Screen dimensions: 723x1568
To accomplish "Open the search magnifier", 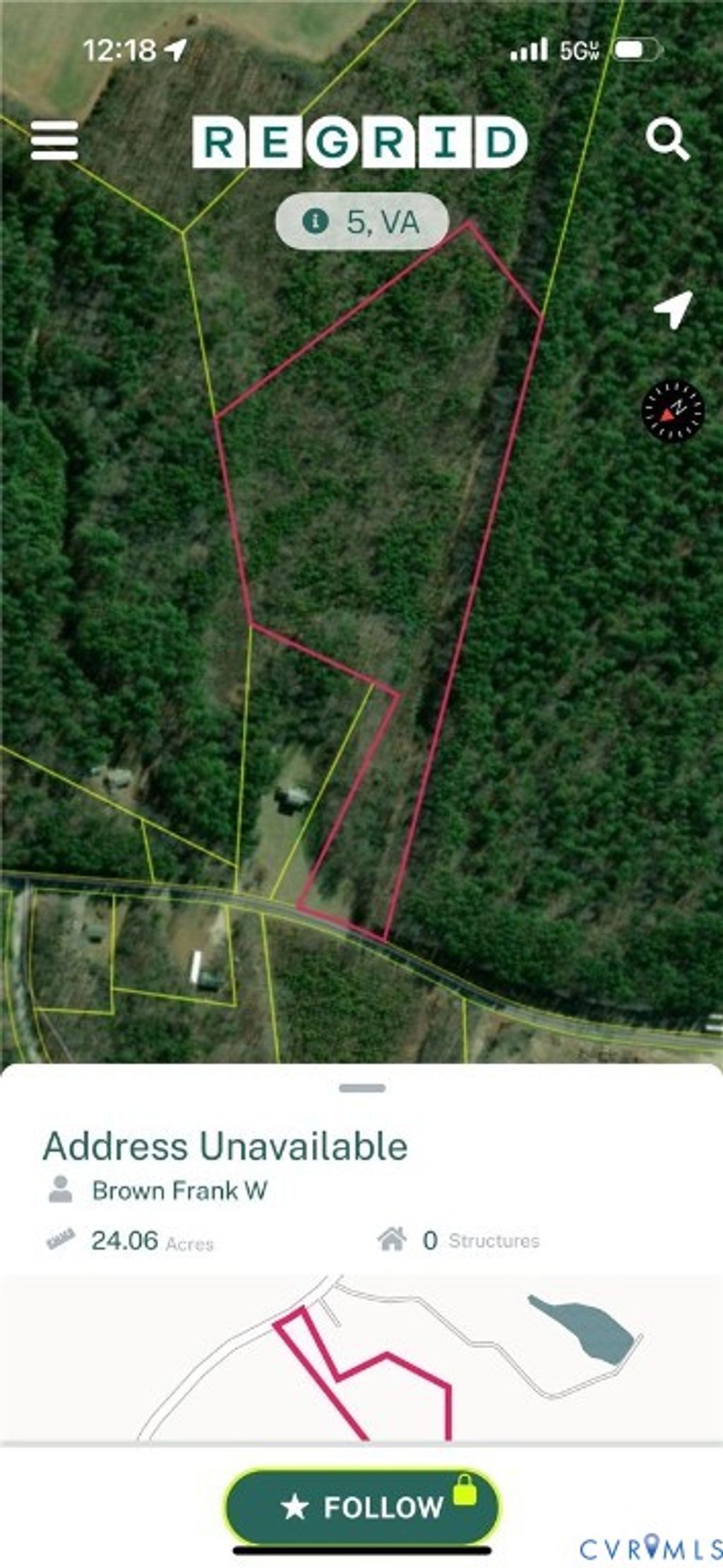I will (667, 139).
